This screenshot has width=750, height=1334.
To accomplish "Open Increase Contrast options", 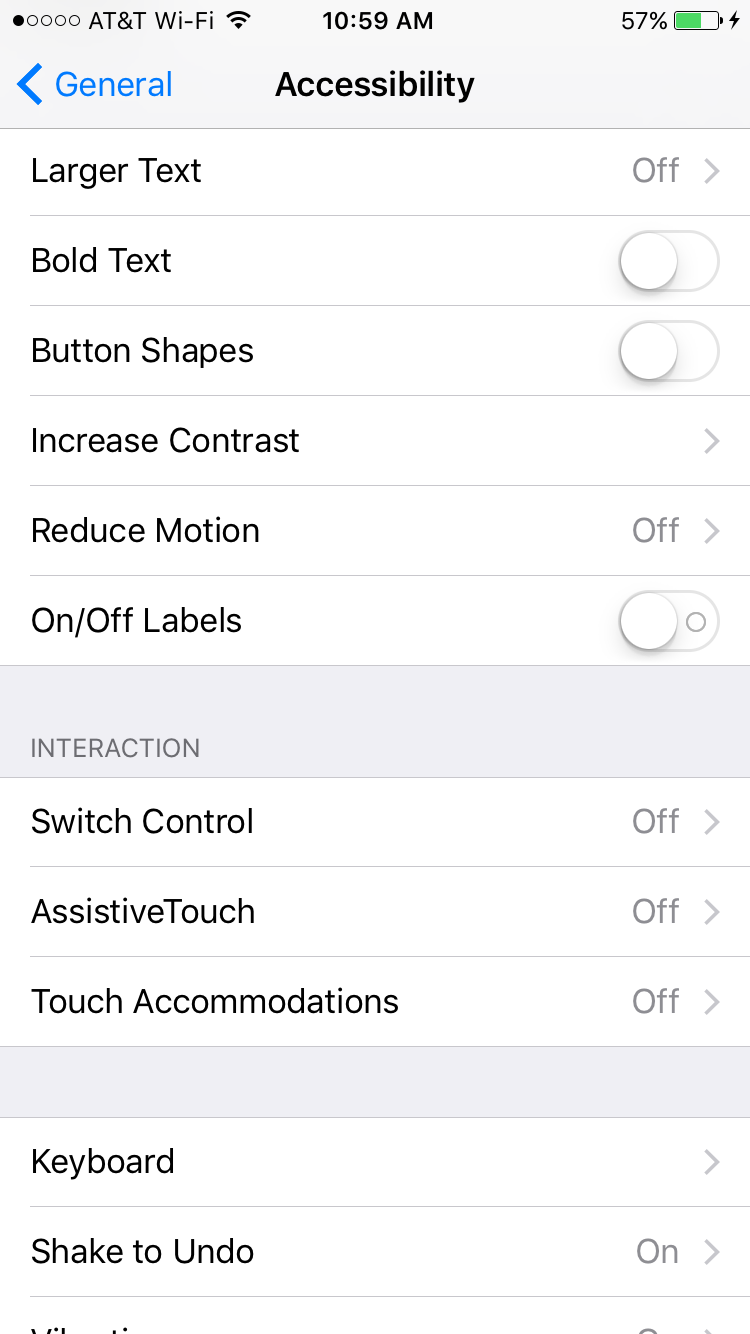I will (x=375, y=441).
